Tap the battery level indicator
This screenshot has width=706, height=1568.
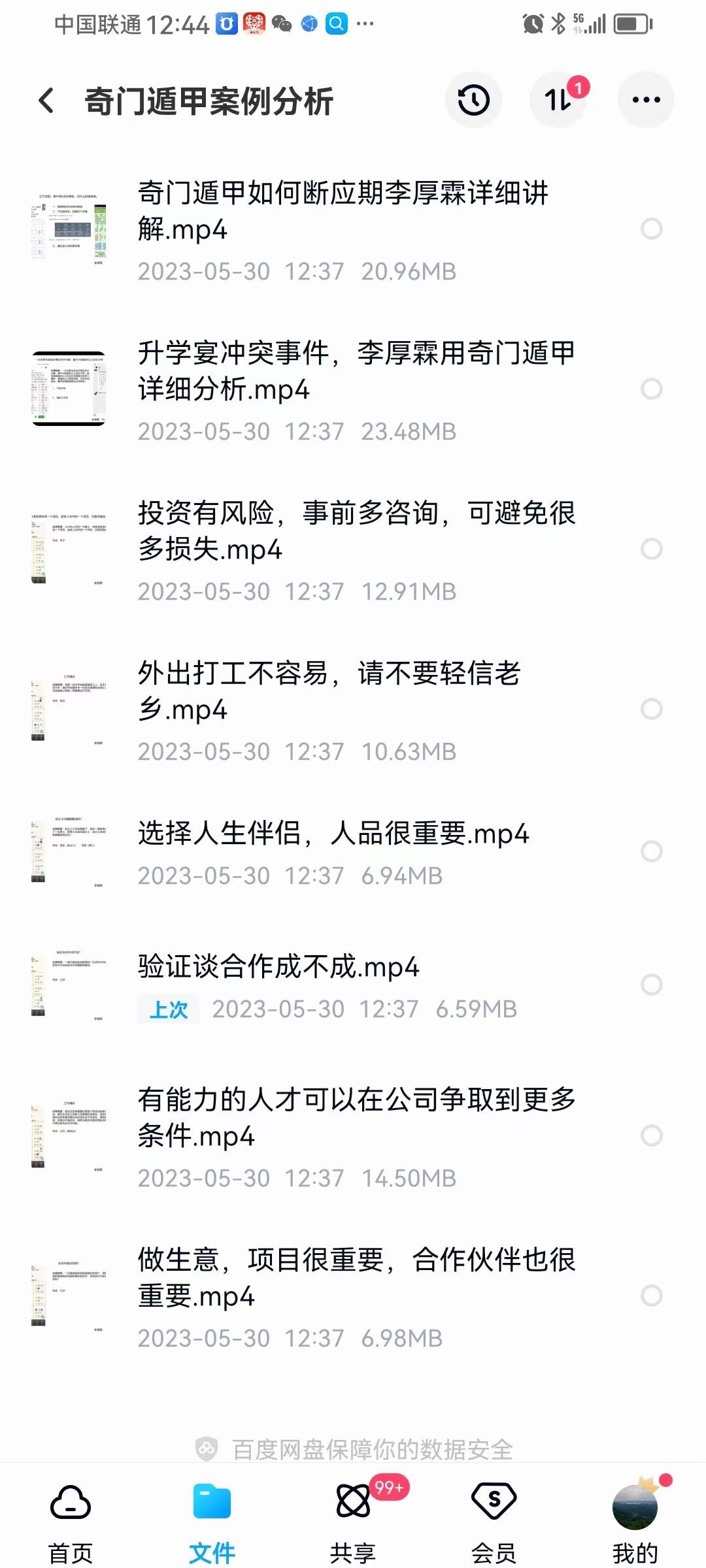pos(630,22)
